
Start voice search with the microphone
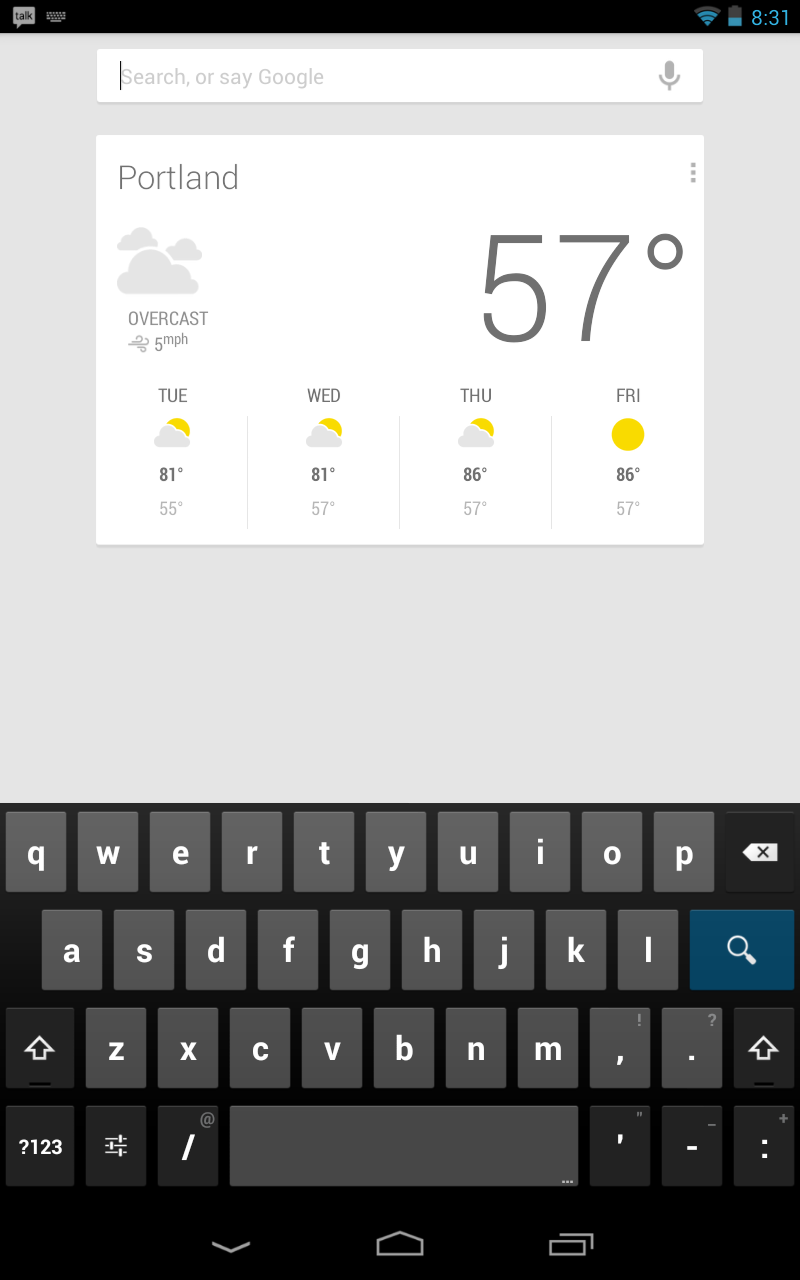click(x=669, y=76)
